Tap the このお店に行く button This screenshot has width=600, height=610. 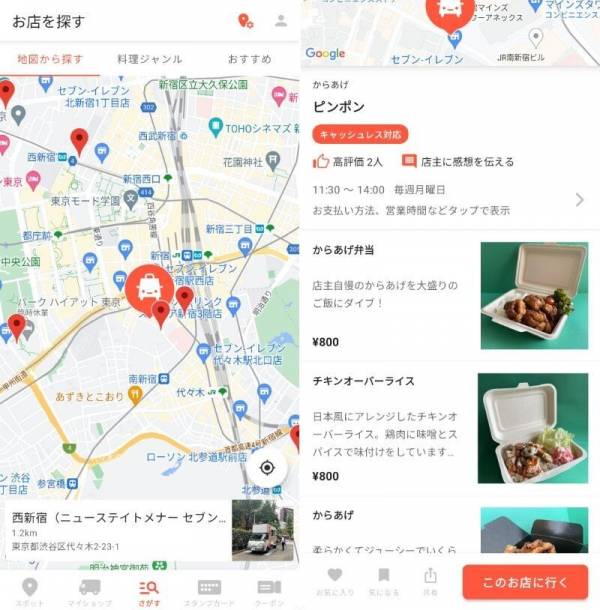524,582
